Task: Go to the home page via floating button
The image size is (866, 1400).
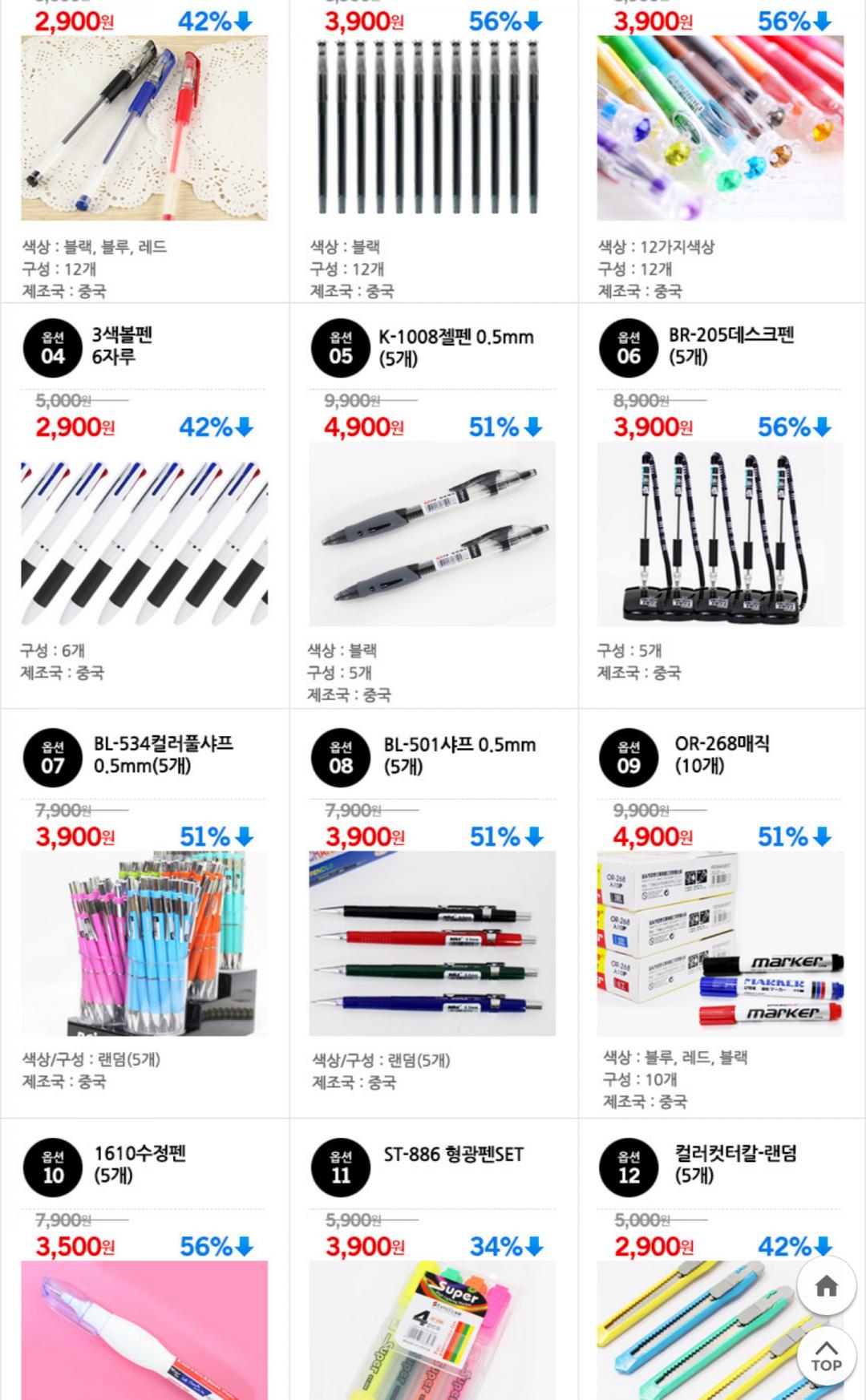Action: (x=826, y=1285)
